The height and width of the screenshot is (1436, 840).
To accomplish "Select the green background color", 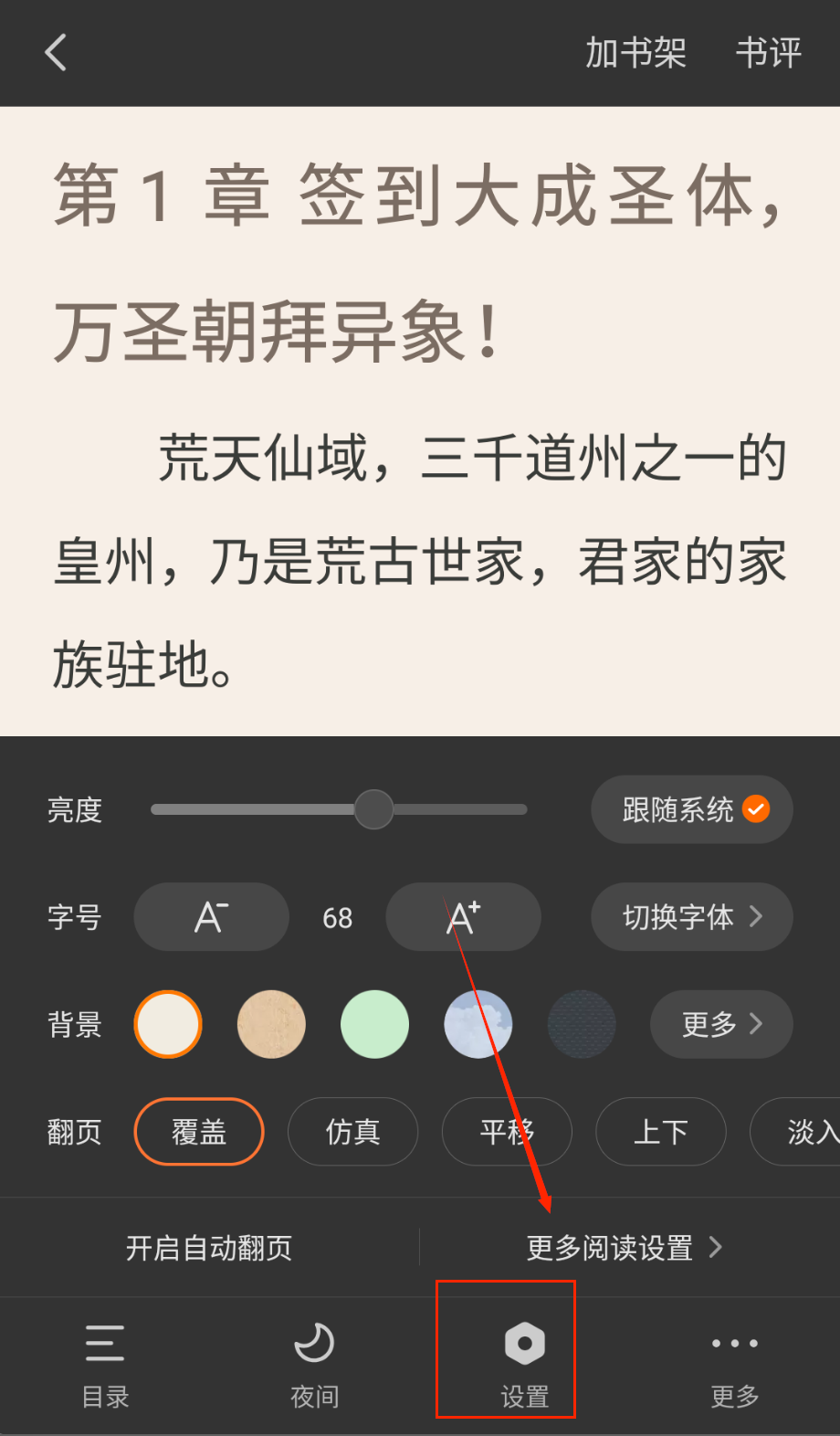I will [x=374, y=1024].
